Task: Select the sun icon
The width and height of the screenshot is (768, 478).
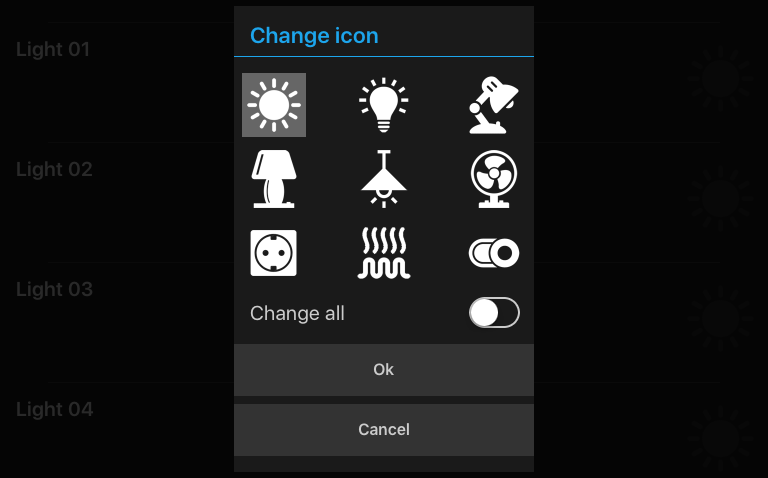Action: [x=274, y=105]
